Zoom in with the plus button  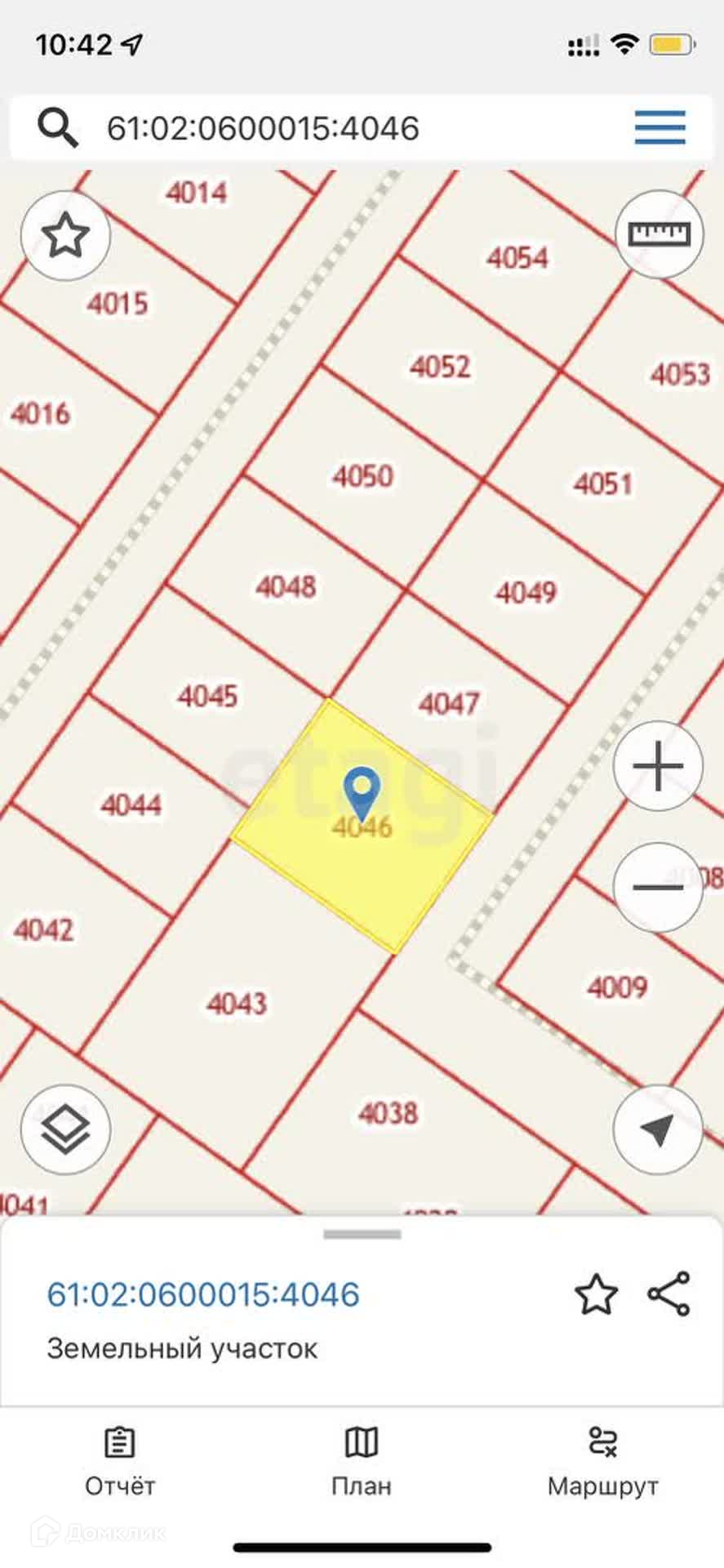click(658, 766)
